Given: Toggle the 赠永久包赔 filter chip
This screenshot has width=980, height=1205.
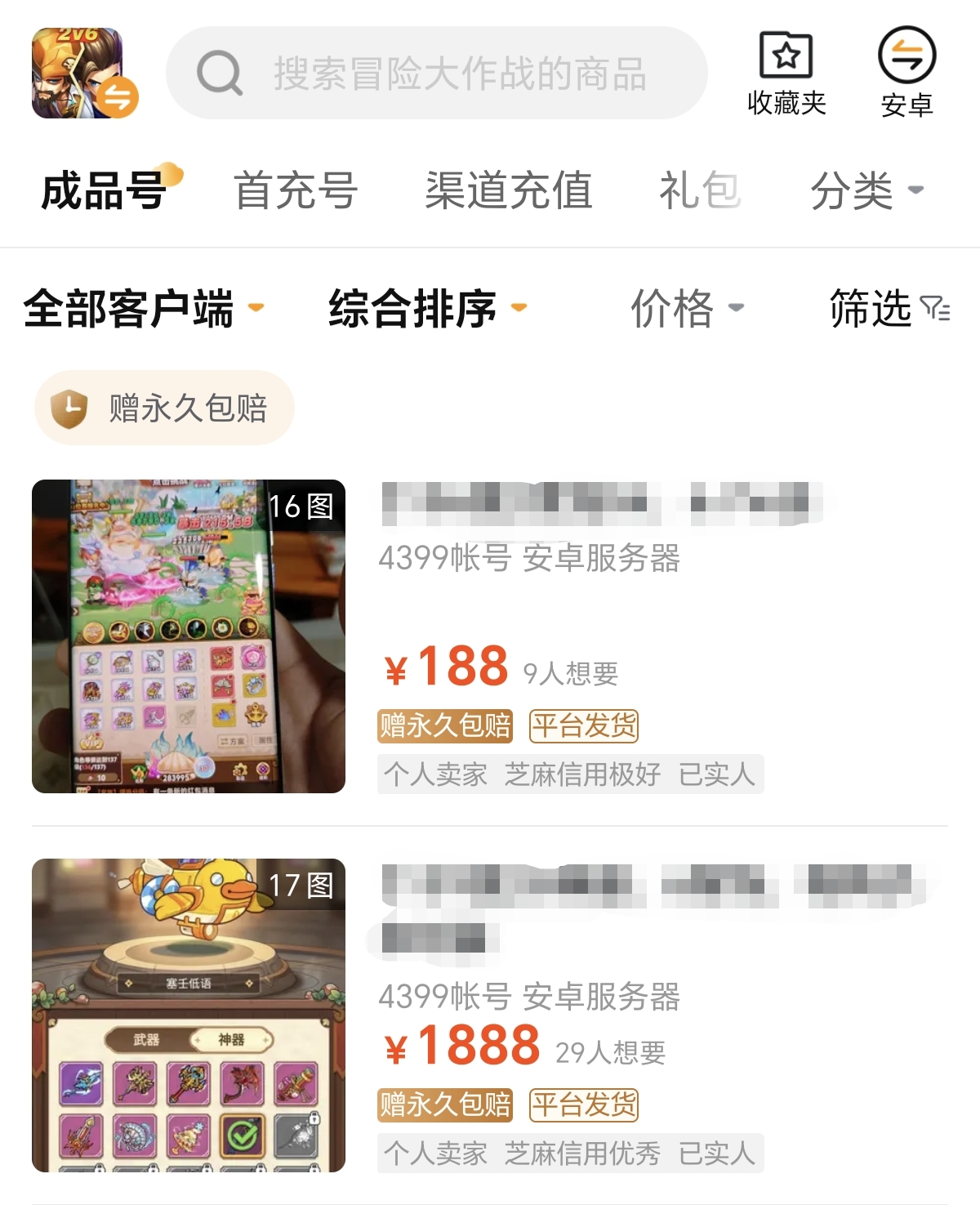Looking at the screenshot, I should coord(165,408).
